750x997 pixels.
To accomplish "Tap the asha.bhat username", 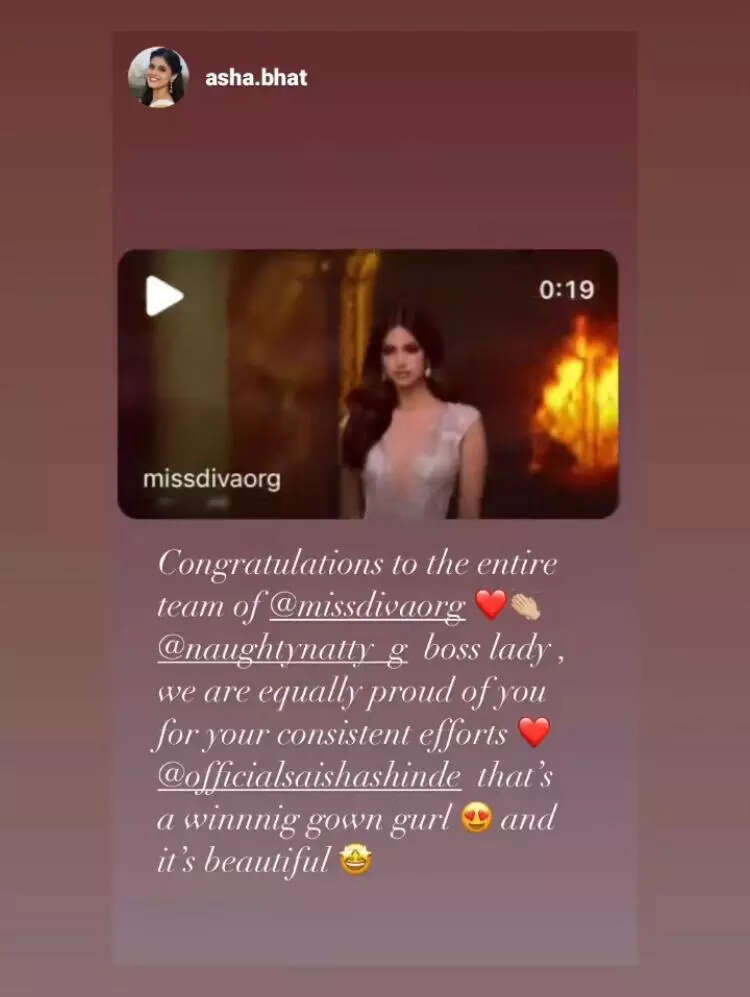I will pos(256,77).
